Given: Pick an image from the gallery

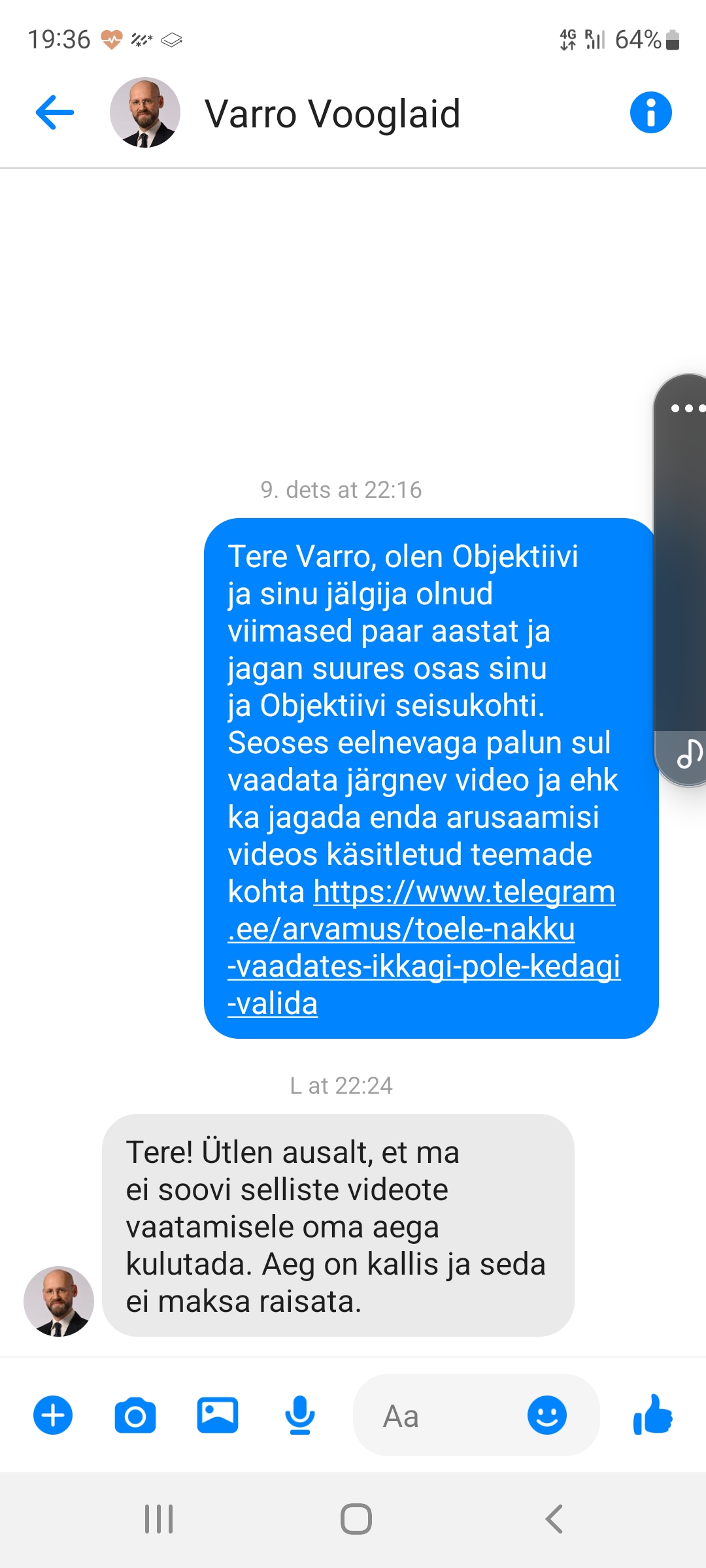Looking at the screenshot, I should 218,1415.
